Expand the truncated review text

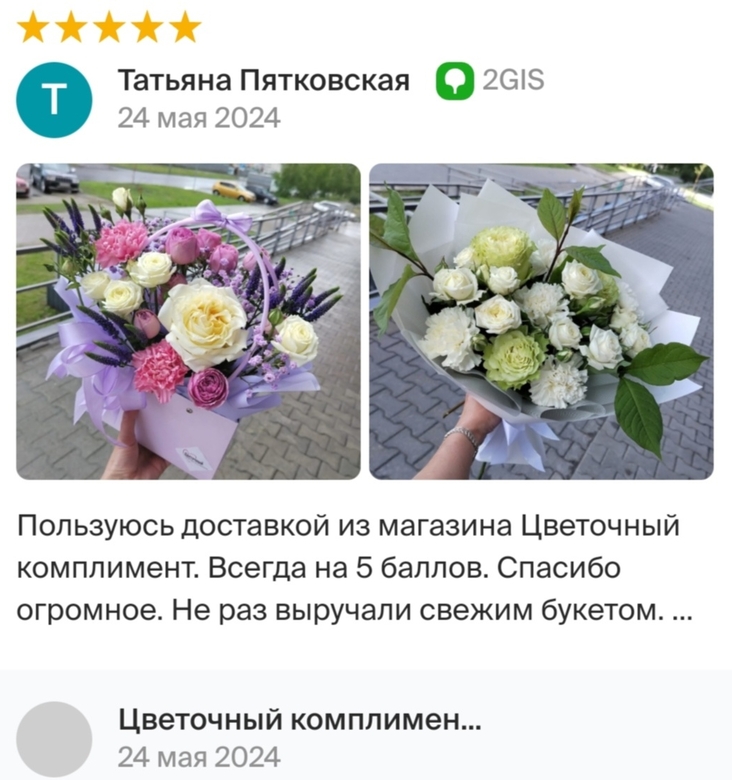(x=683, y=612)
